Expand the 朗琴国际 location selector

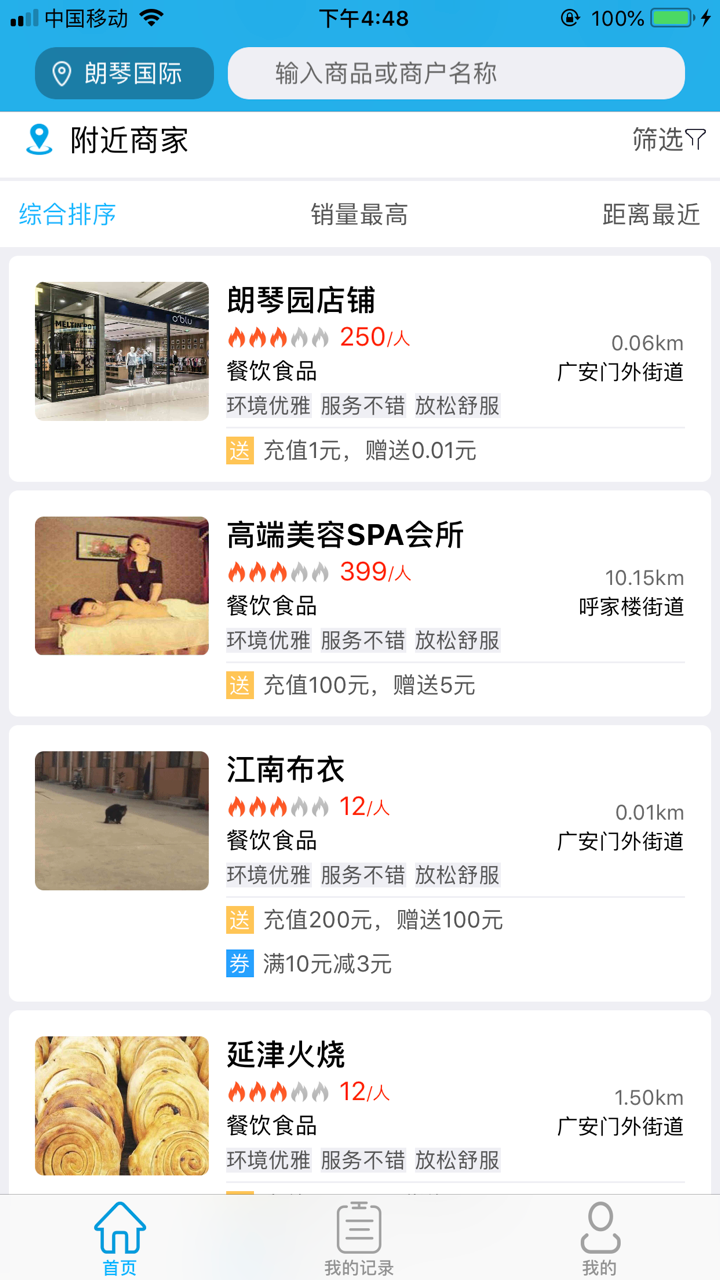[x=124, y=72]
